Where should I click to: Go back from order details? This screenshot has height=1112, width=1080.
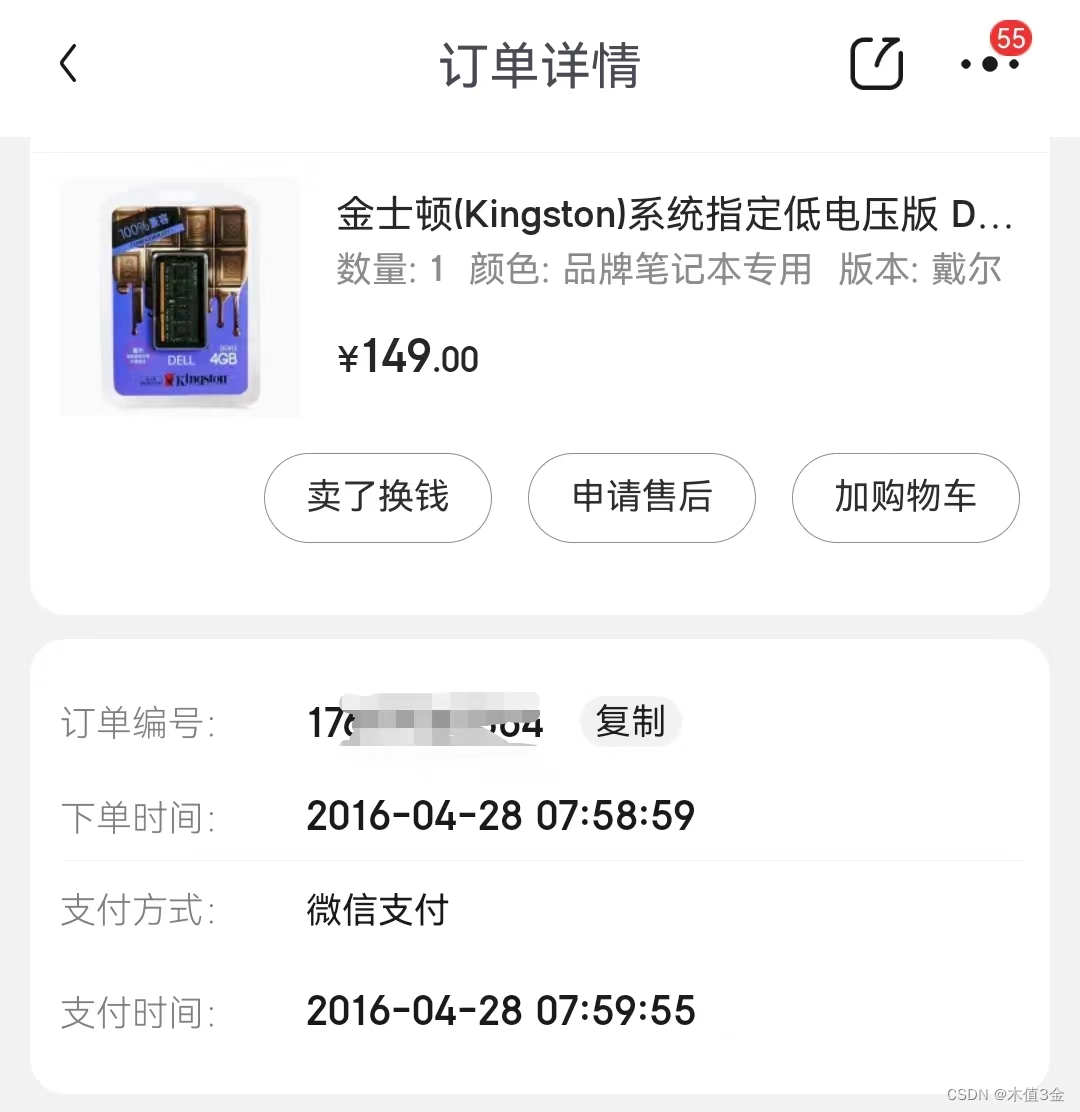pos(68,65)
